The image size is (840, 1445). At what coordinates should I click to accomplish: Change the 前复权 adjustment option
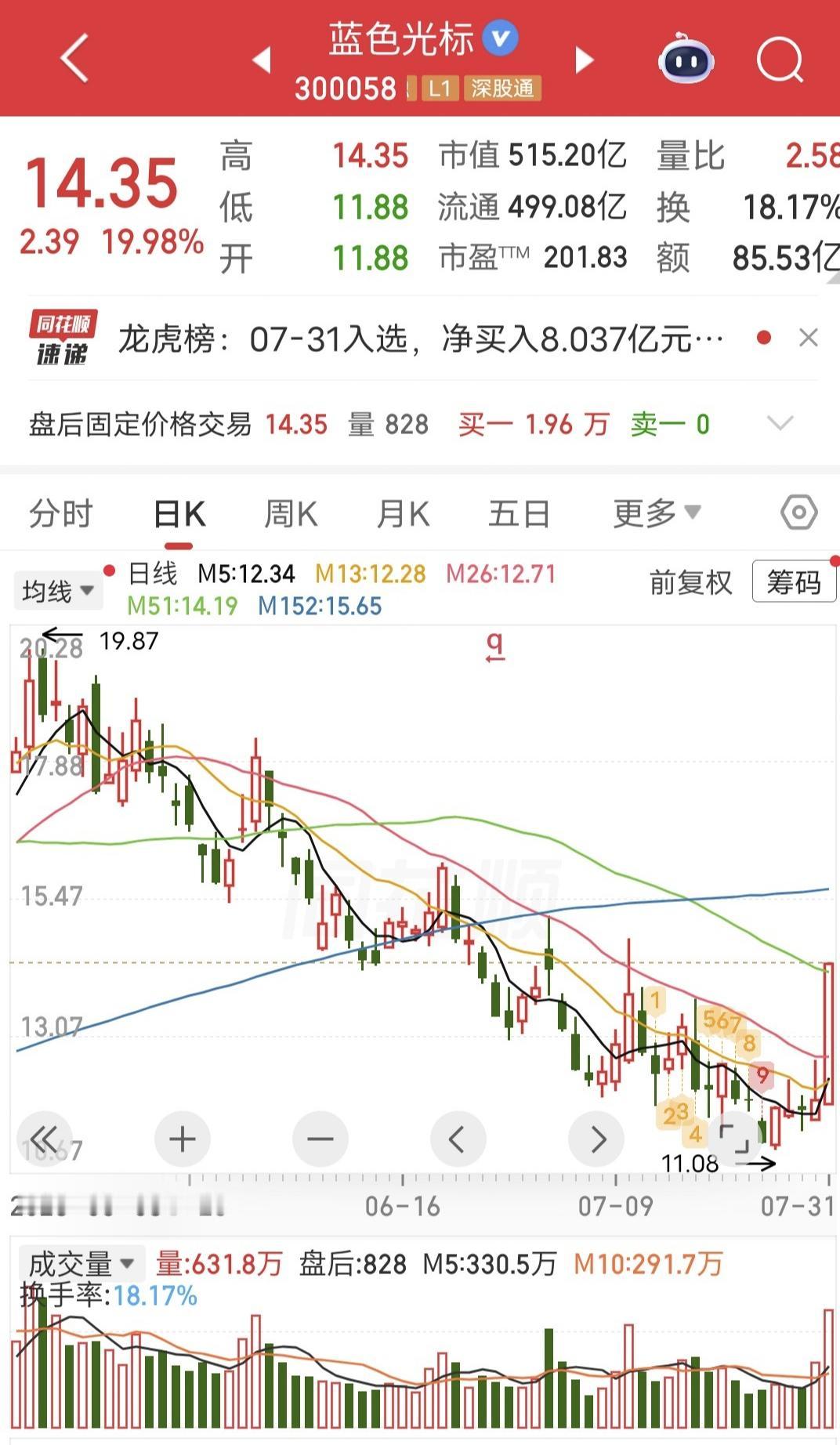tap(690, 582)
